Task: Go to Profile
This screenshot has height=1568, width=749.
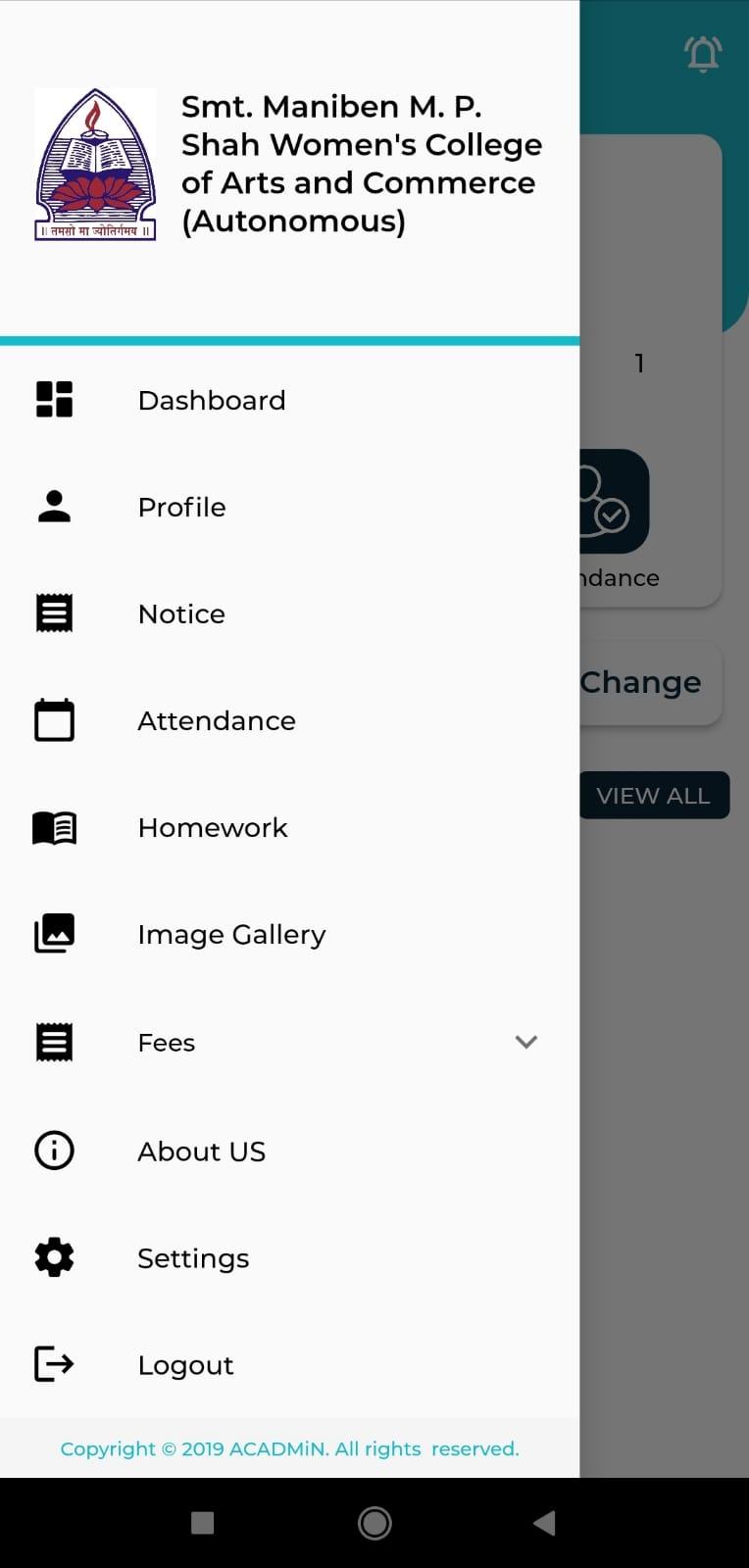Action: 289,507
